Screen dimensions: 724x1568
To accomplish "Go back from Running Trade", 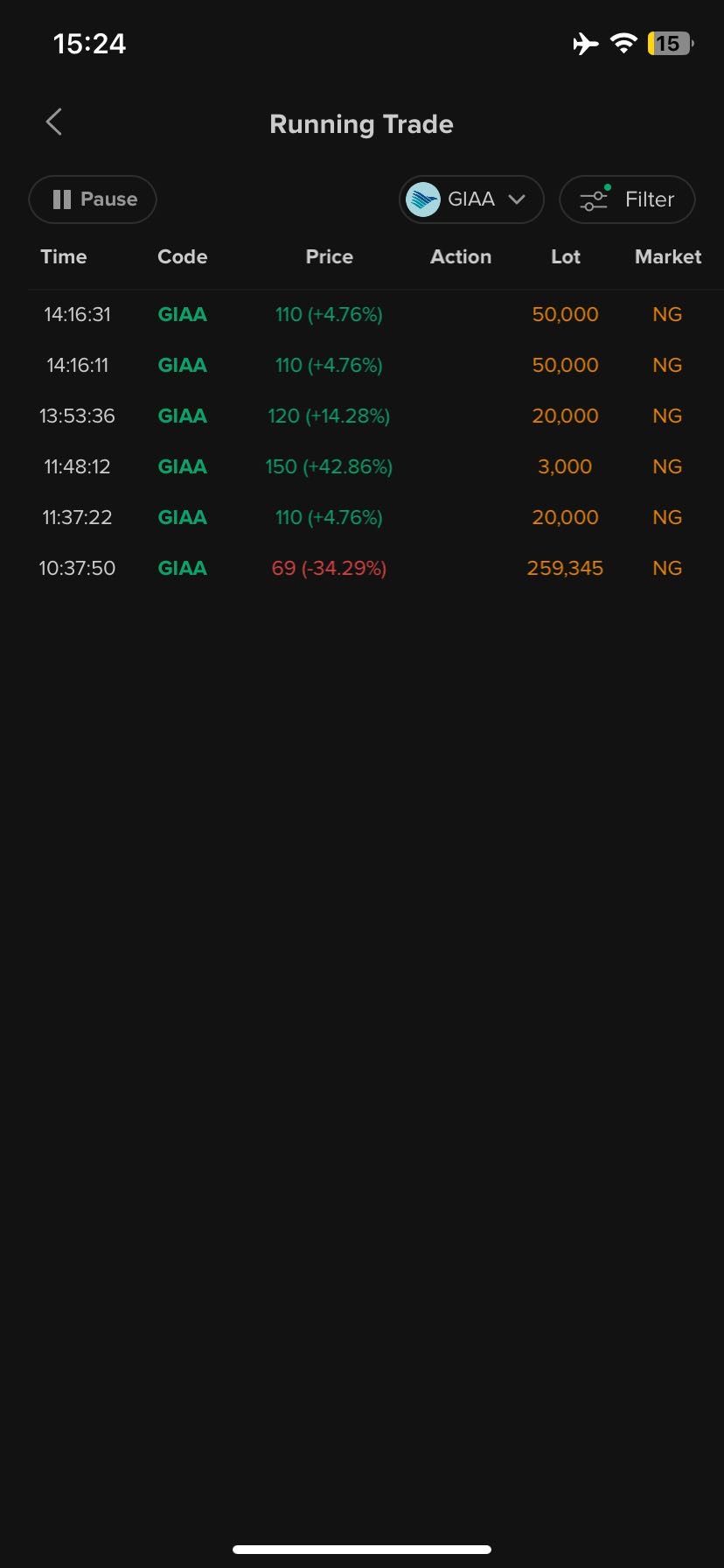I will click(54, 122).
